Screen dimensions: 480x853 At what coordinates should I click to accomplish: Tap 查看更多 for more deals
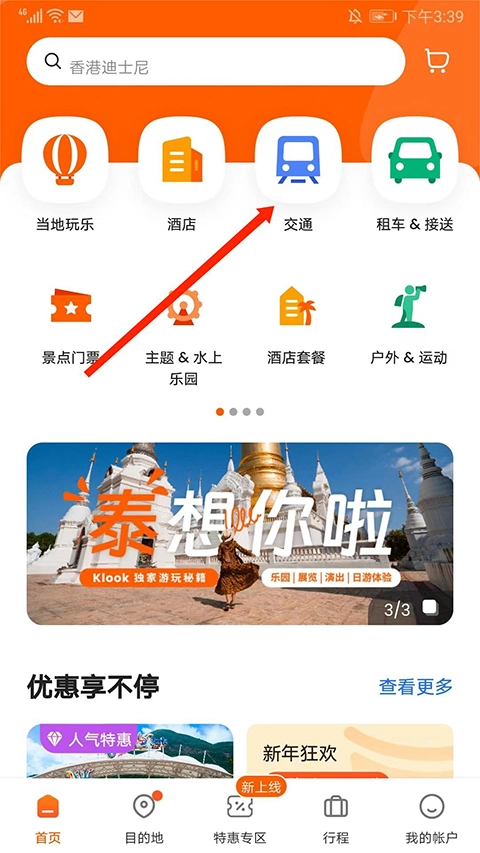pyautogui.click(x=416, y=687)
